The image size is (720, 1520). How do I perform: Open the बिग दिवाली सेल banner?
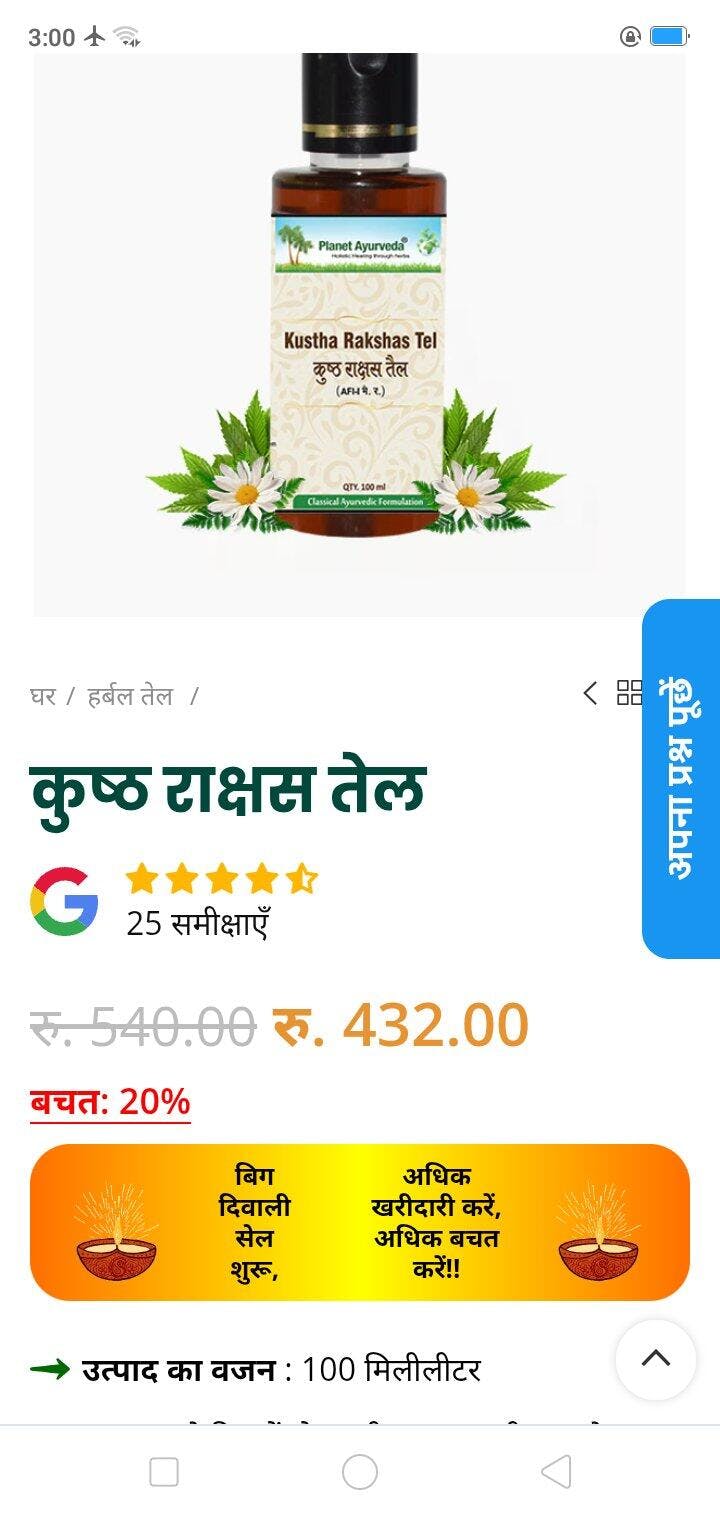359,1222
